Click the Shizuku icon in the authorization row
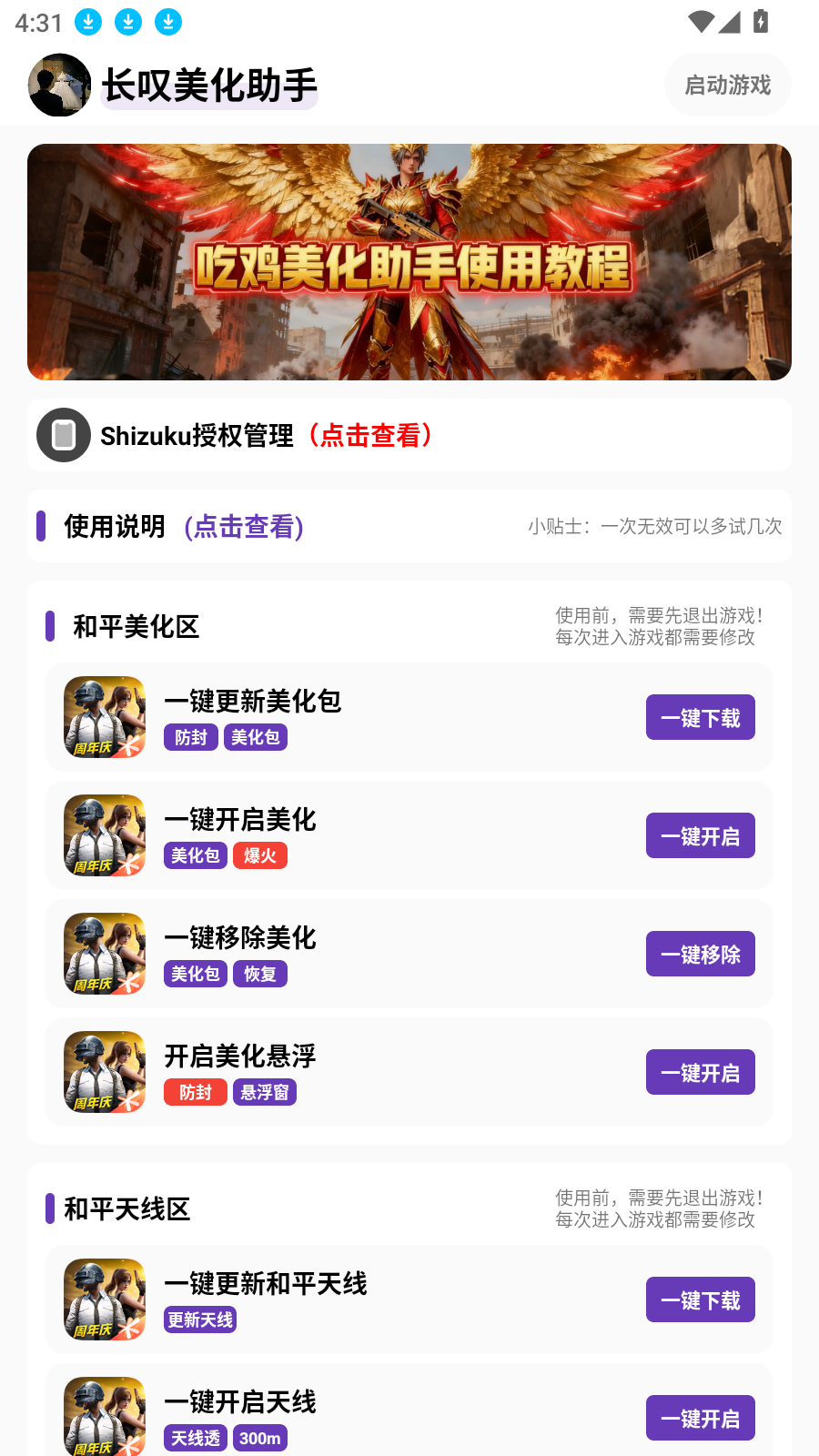The height and width of the screenshot is (1456, 819). tap(63, 436)
